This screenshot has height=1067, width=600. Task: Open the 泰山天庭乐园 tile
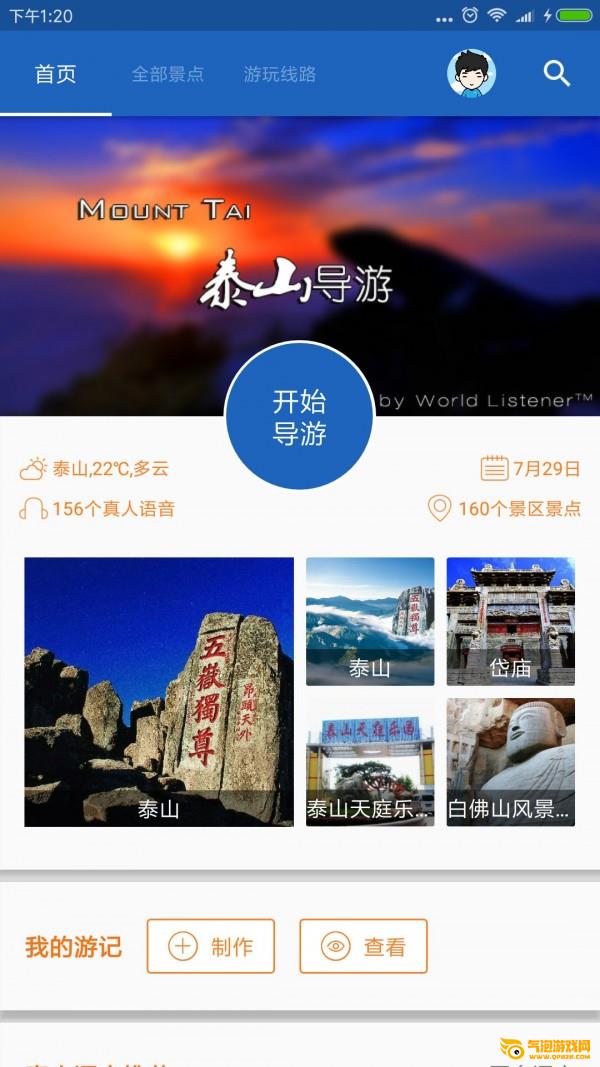(370, 762)
